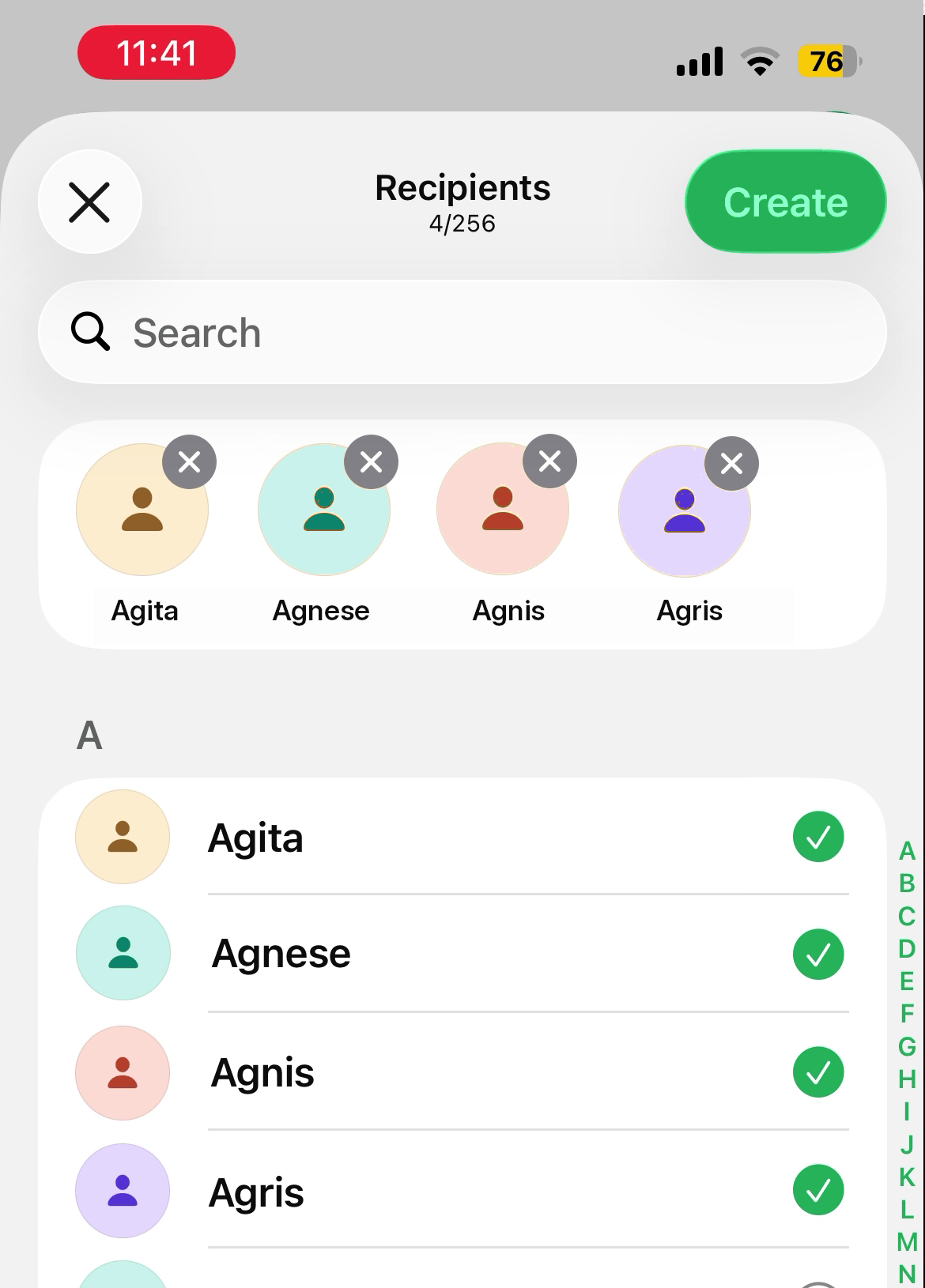Image resolution: width=925 pixels, height=1288 pixels.
Task: Jump to letter B in index
Action: [x=907, y=883]
